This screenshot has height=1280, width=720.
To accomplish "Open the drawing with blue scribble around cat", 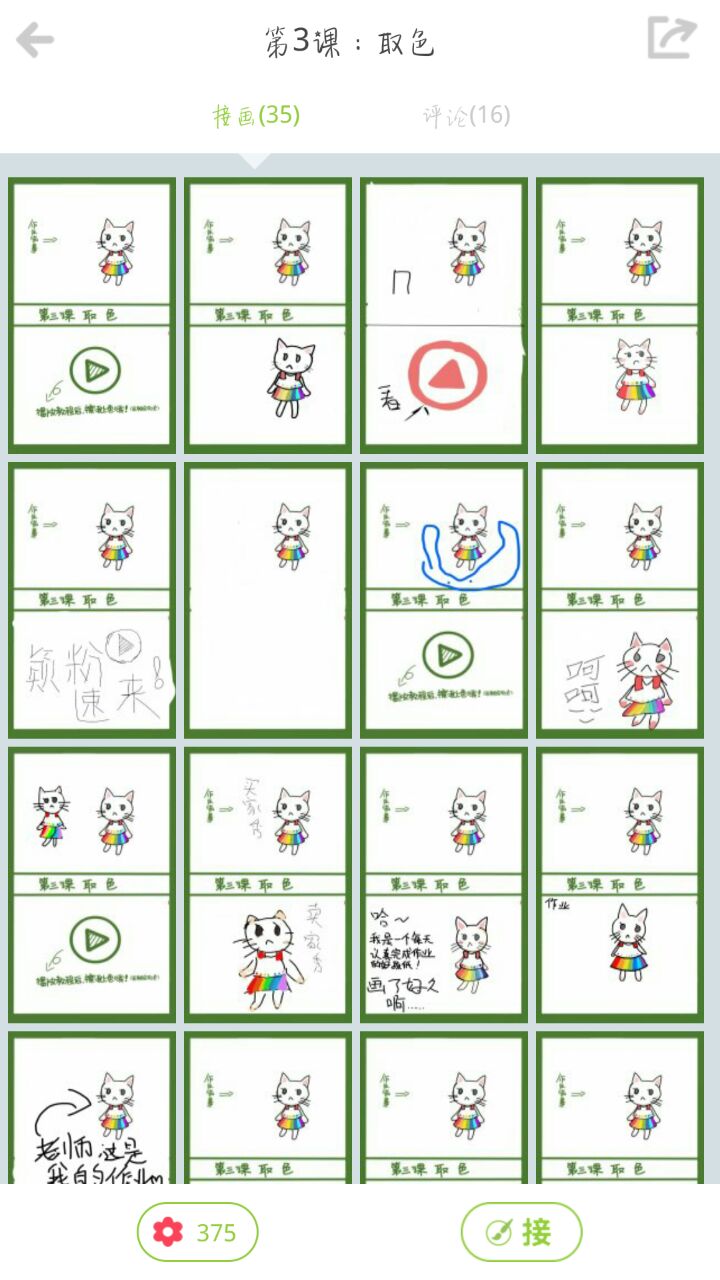I will point(443,600).
